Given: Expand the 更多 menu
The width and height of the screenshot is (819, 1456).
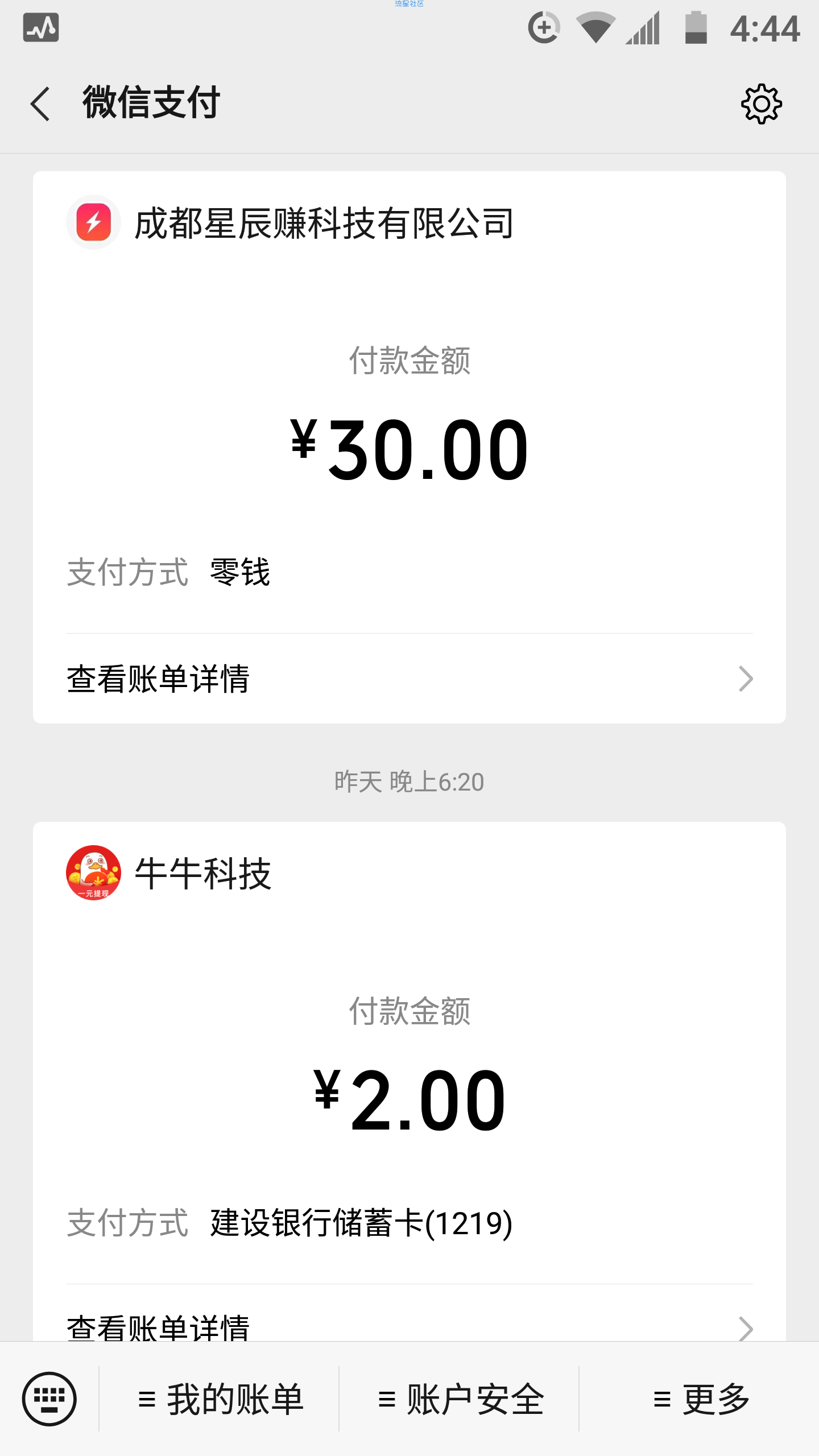Looking at the screenshot, I should tap(700, 1399).
